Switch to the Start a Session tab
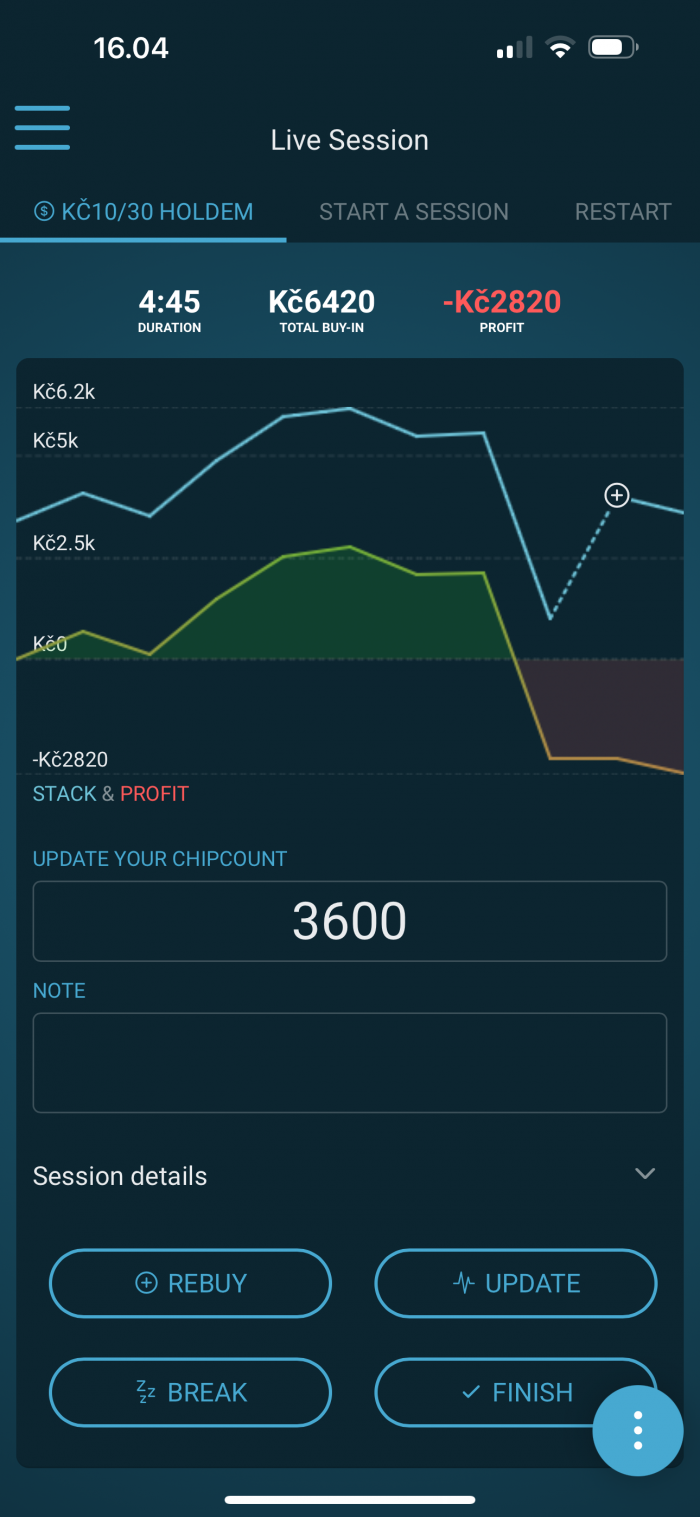Viewport: 700px width, 1517px height. 414,212
